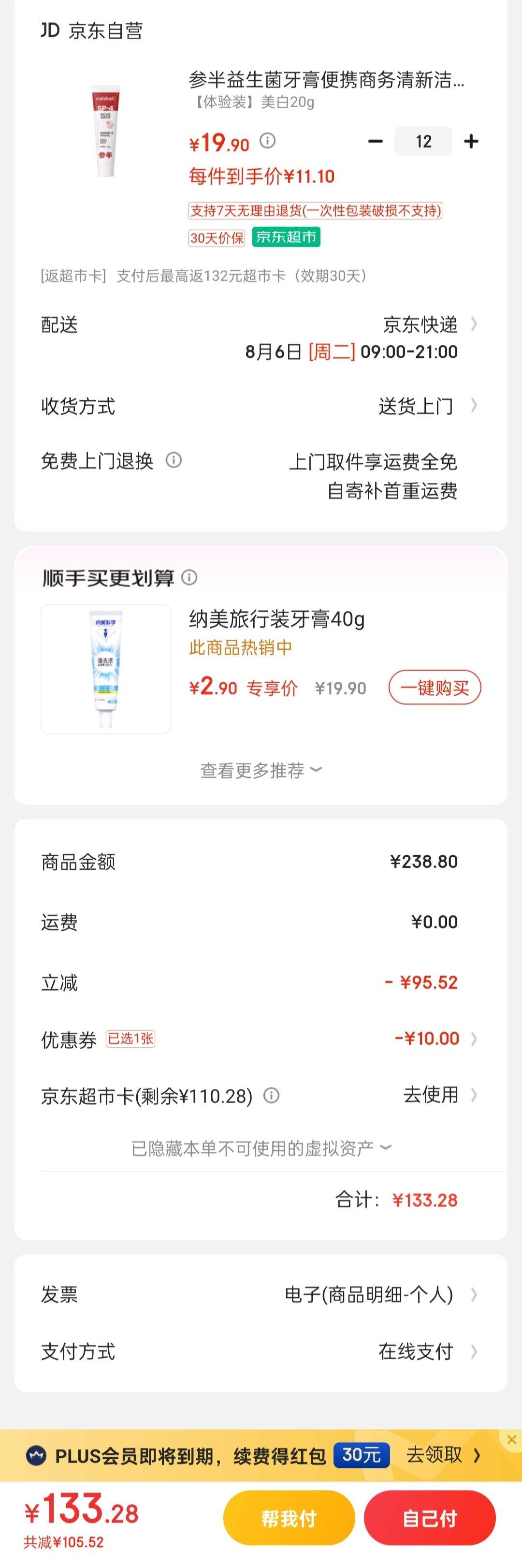Screen dimensions: 522x1568
Task: Open info icon next to 顺手买更划算
Action: tap(189, 577)
